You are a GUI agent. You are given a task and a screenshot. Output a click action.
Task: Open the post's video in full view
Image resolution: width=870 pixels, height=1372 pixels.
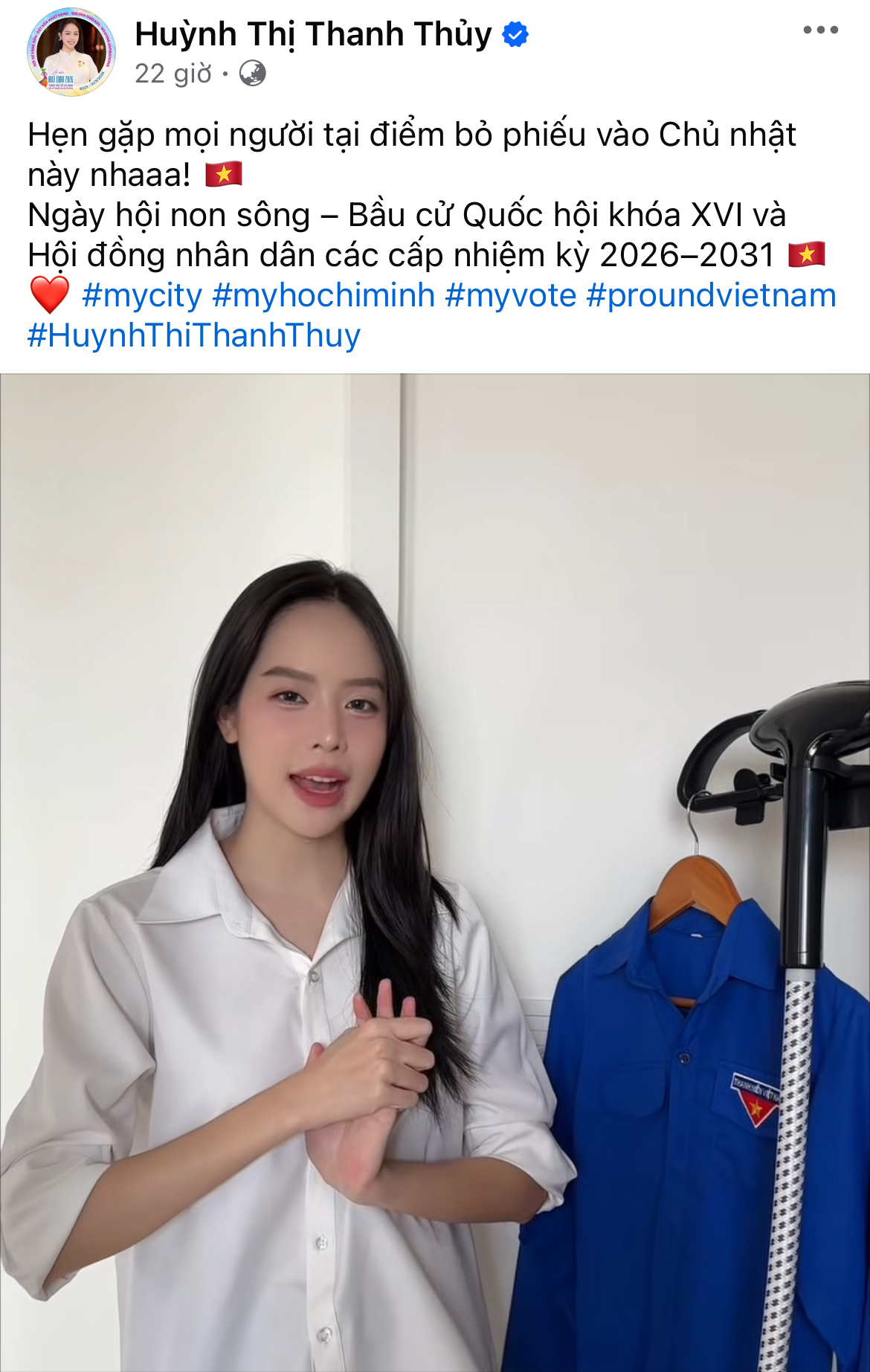coord(435,870)
